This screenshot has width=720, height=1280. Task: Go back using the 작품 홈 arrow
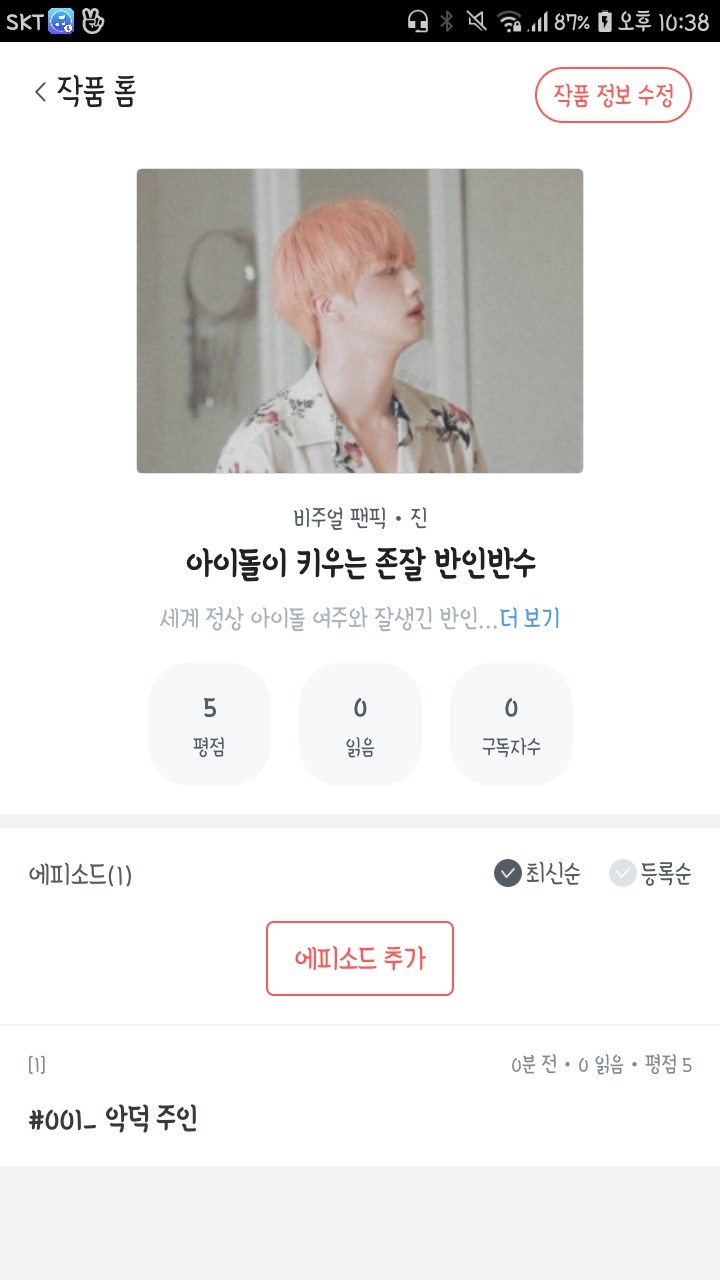(x=41, y=93)
